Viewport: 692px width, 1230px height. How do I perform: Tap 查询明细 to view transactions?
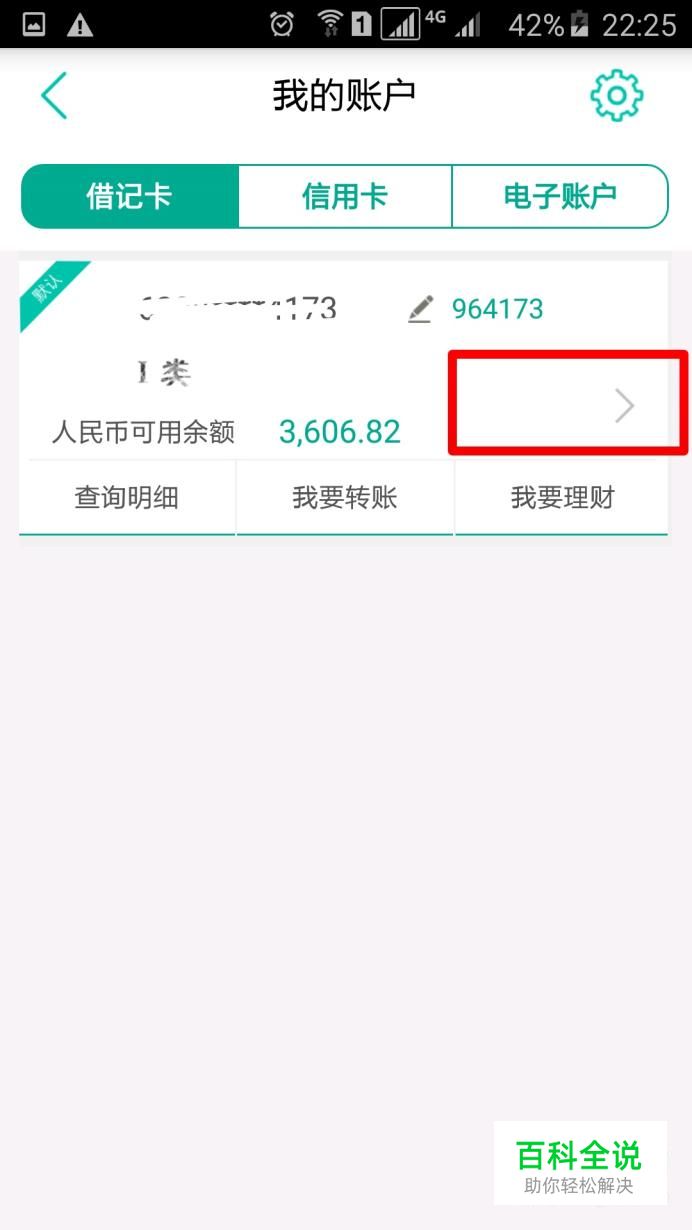click(x=127, y=497)
